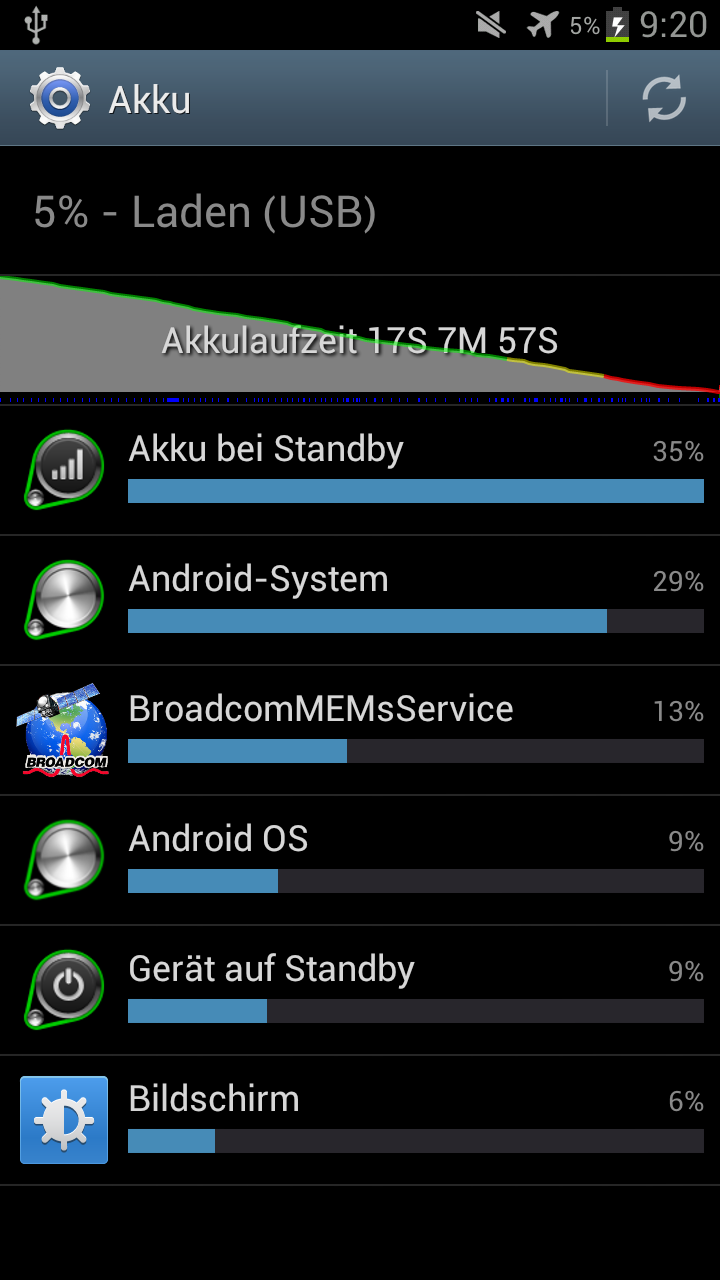The image size is (720, 1280).
Task: Go back via the Akku settings icon
Action: (60, 99)
